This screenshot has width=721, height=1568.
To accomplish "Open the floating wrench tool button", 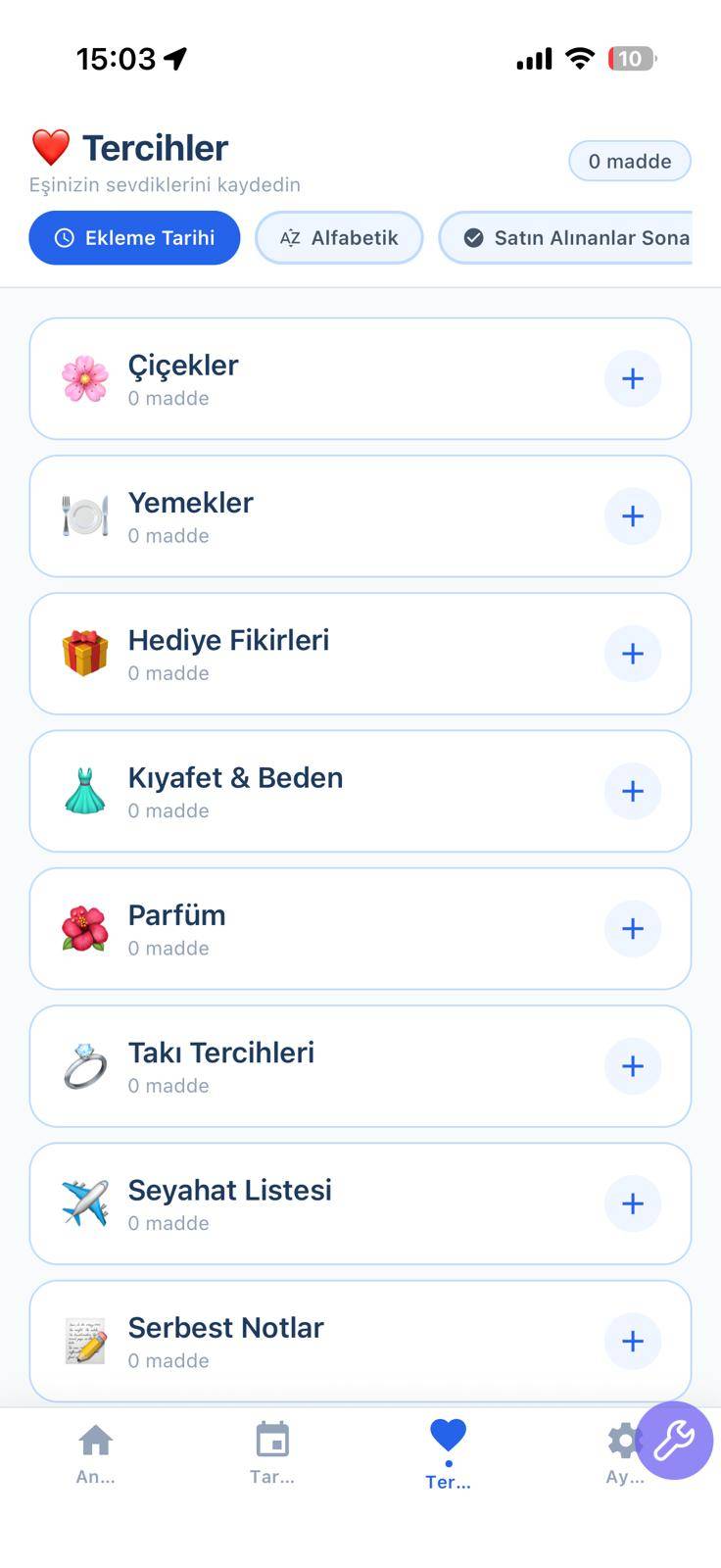I will coord(673,1440).
